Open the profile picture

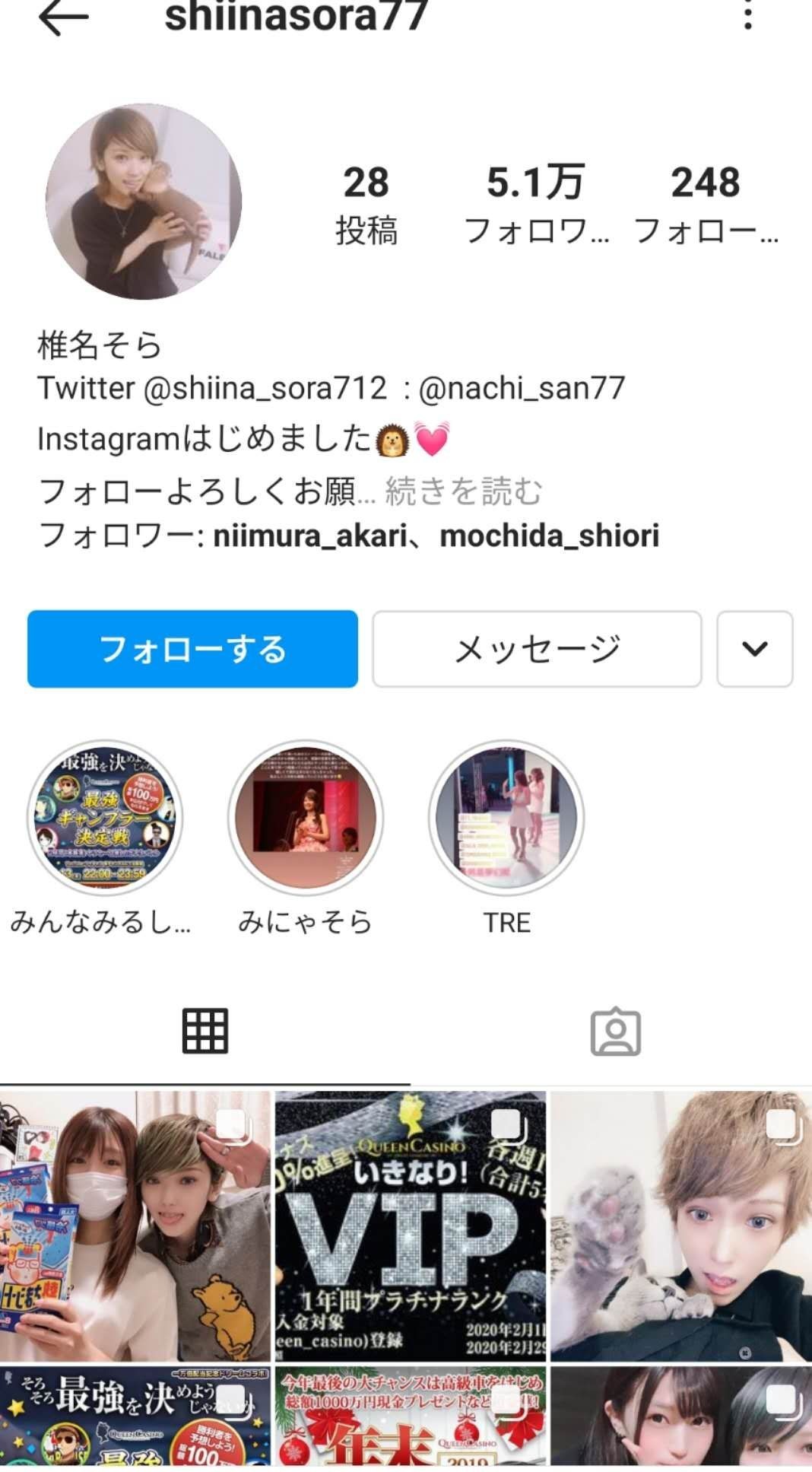(144, 202)
